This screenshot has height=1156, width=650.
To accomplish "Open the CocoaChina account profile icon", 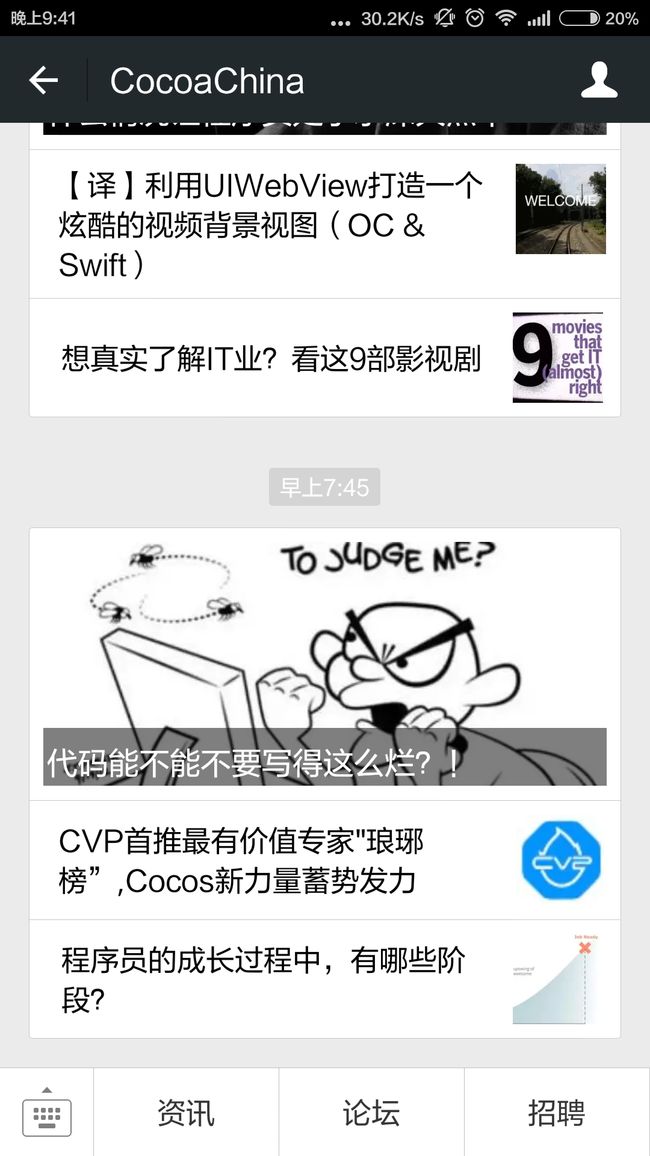I will tap(598, 80).
